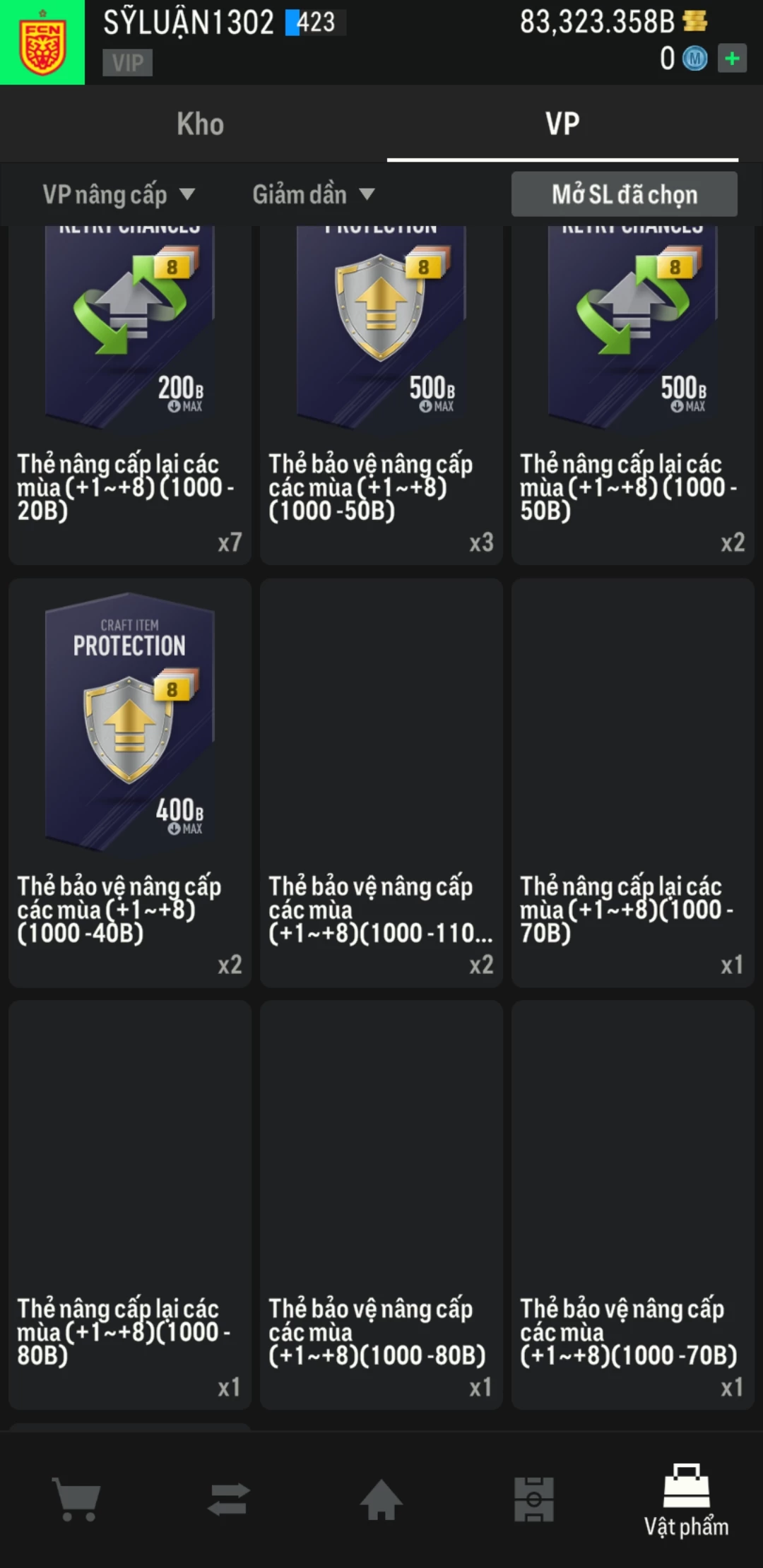Open the Giảm dần sort dropdown
Screen dimensions: 763x1568
click(x=313, y=194)
